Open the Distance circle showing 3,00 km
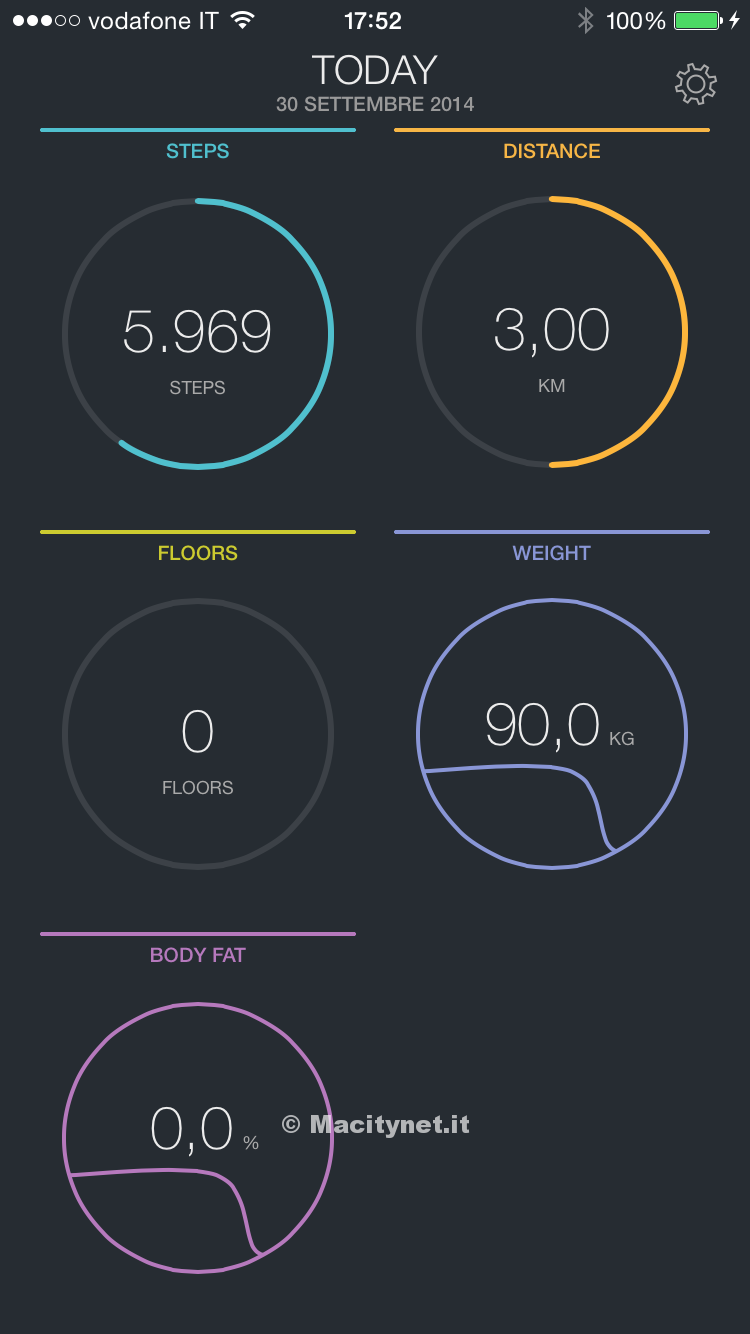The height and width of the screenshot is (1334, 750). point(552,333)
